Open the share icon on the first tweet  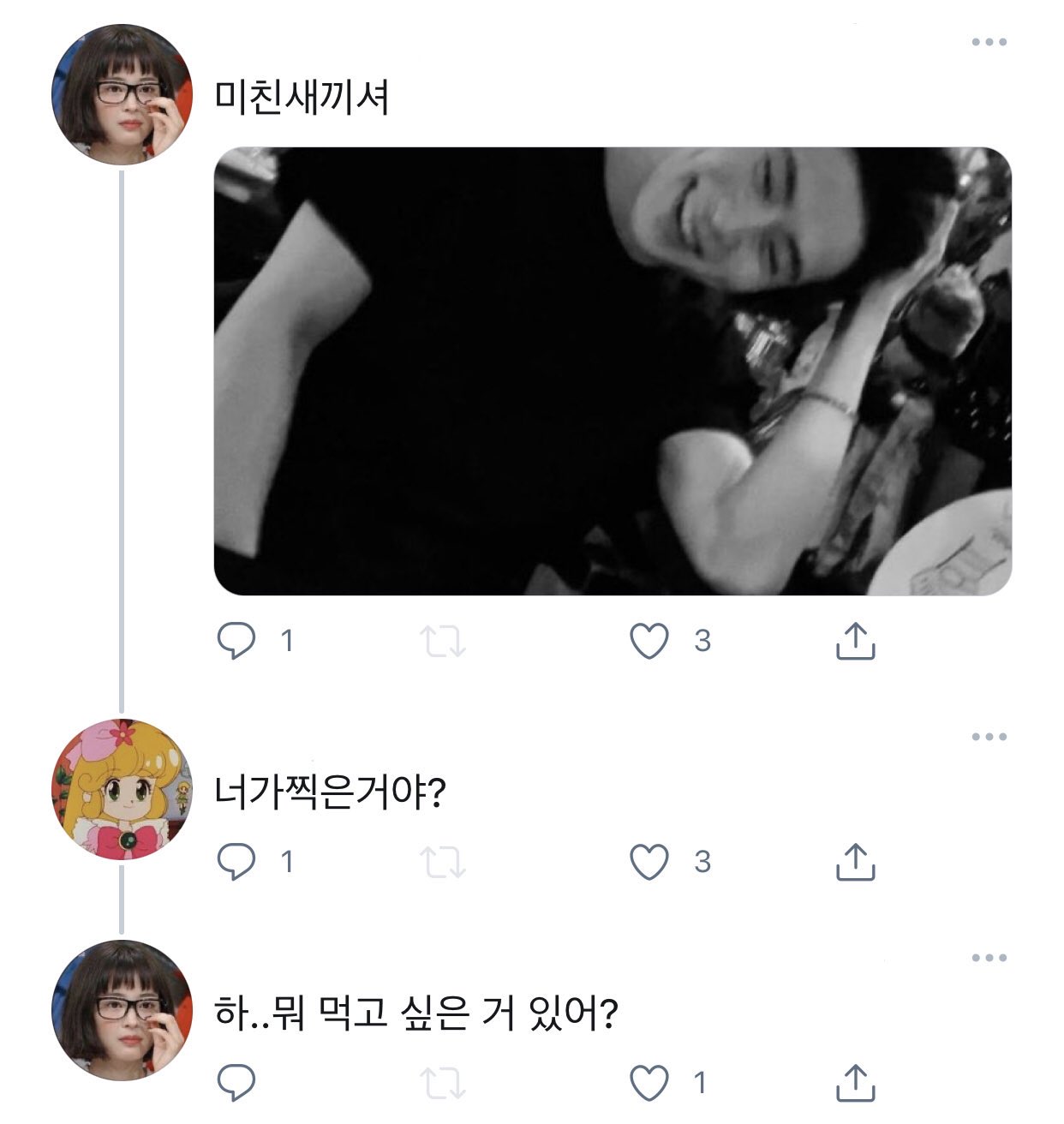[x=854, y=637]
